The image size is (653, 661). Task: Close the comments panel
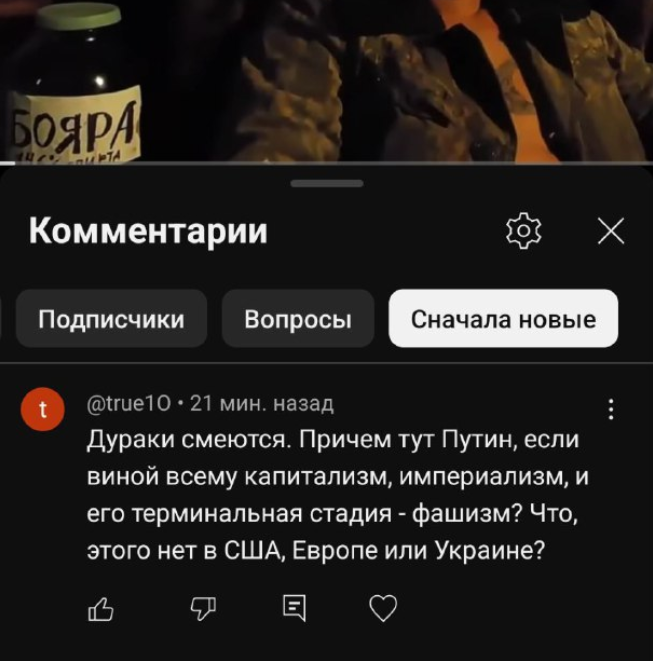tap(610, 231)
